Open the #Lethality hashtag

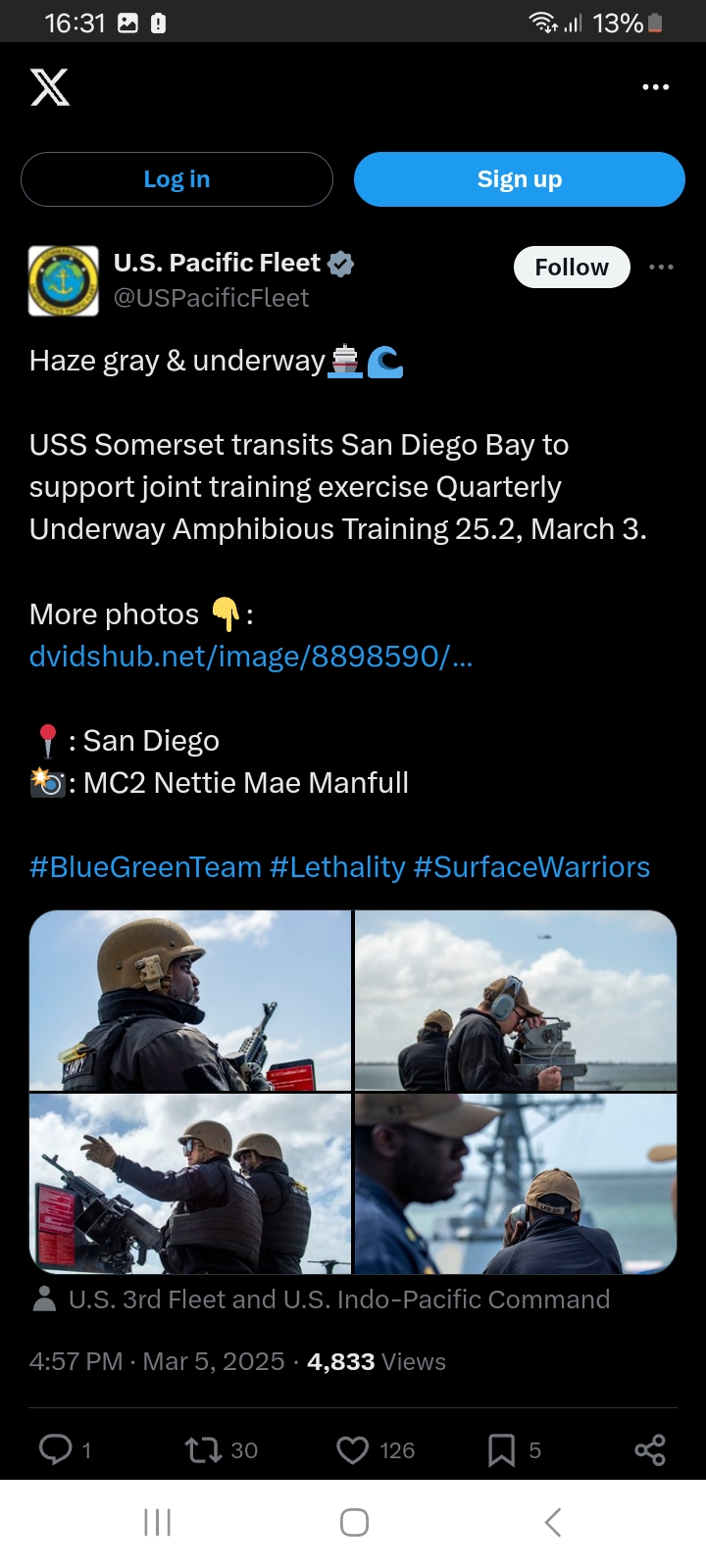(337, 867)
